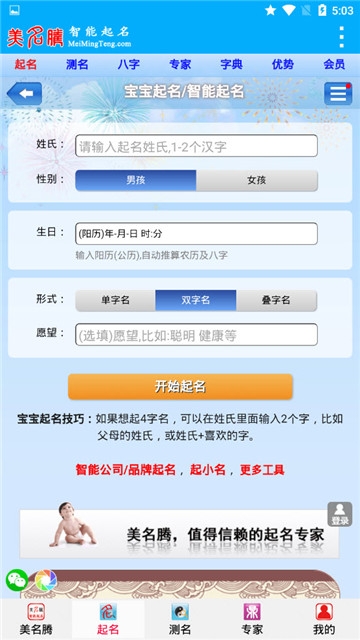
Task: Choose 单字名 name format
Action: 115,300
